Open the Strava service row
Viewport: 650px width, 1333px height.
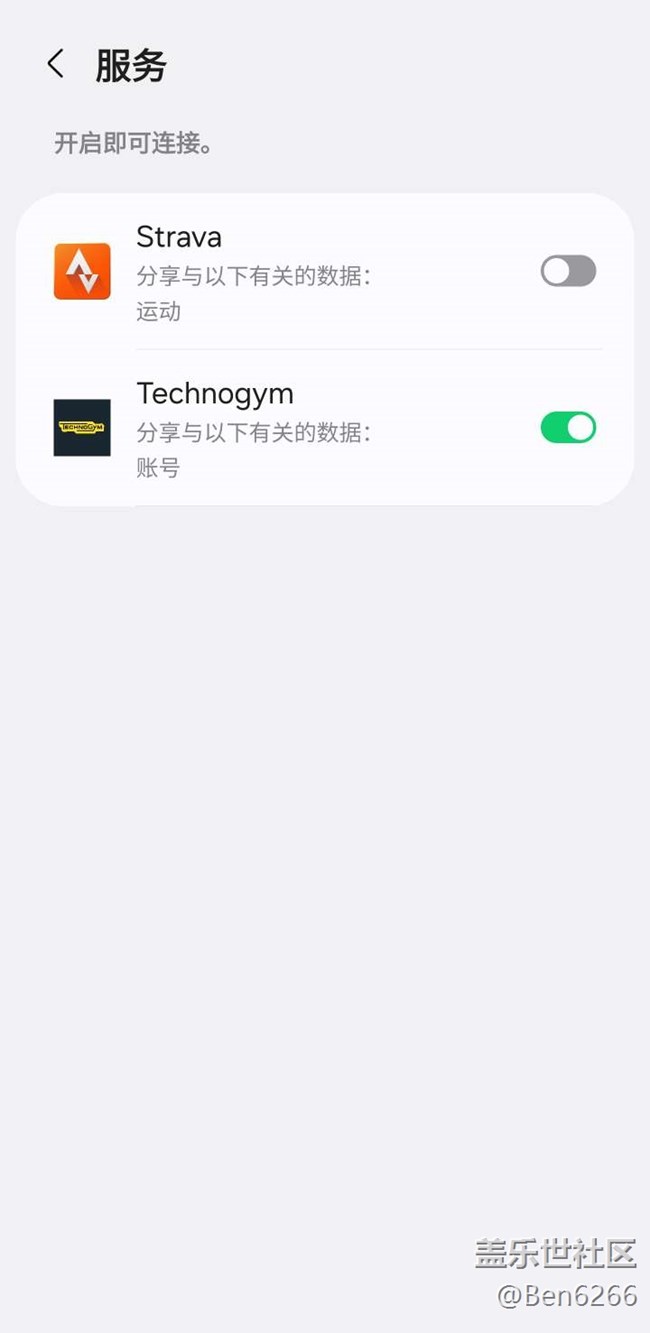point(325,272)
